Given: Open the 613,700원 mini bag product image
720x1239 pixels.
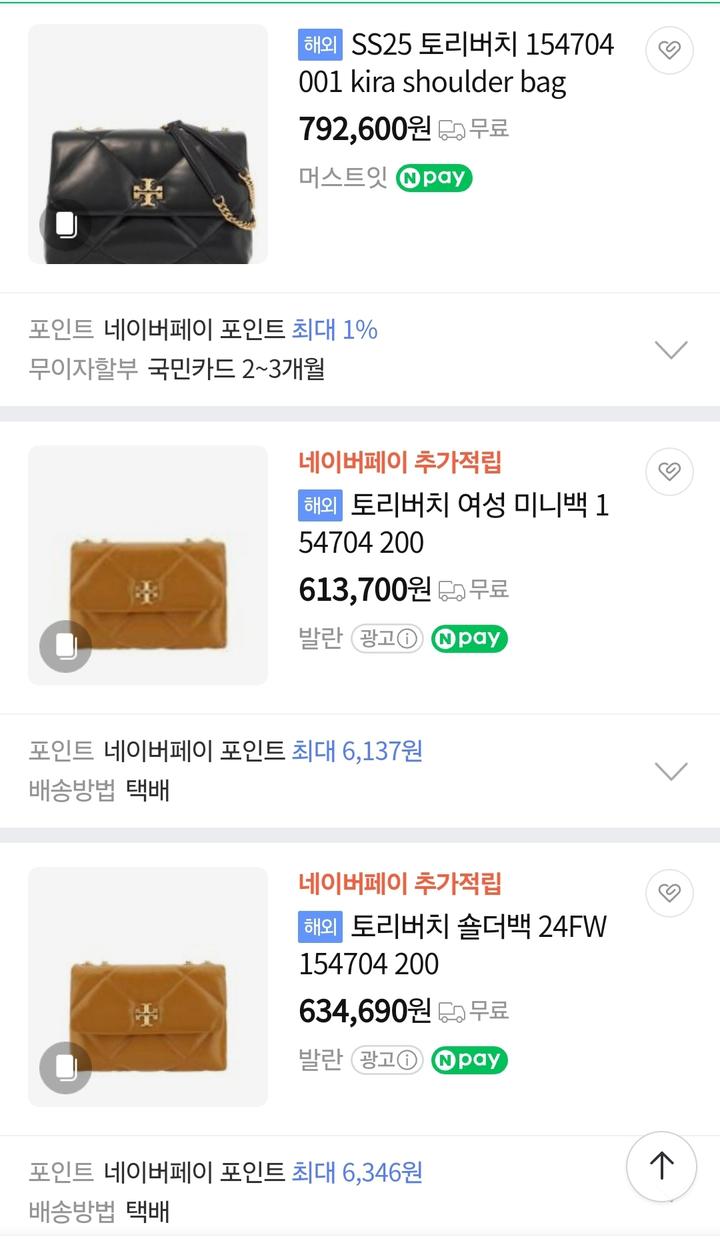Looking at the screenshot, I should tap(148, 565).
